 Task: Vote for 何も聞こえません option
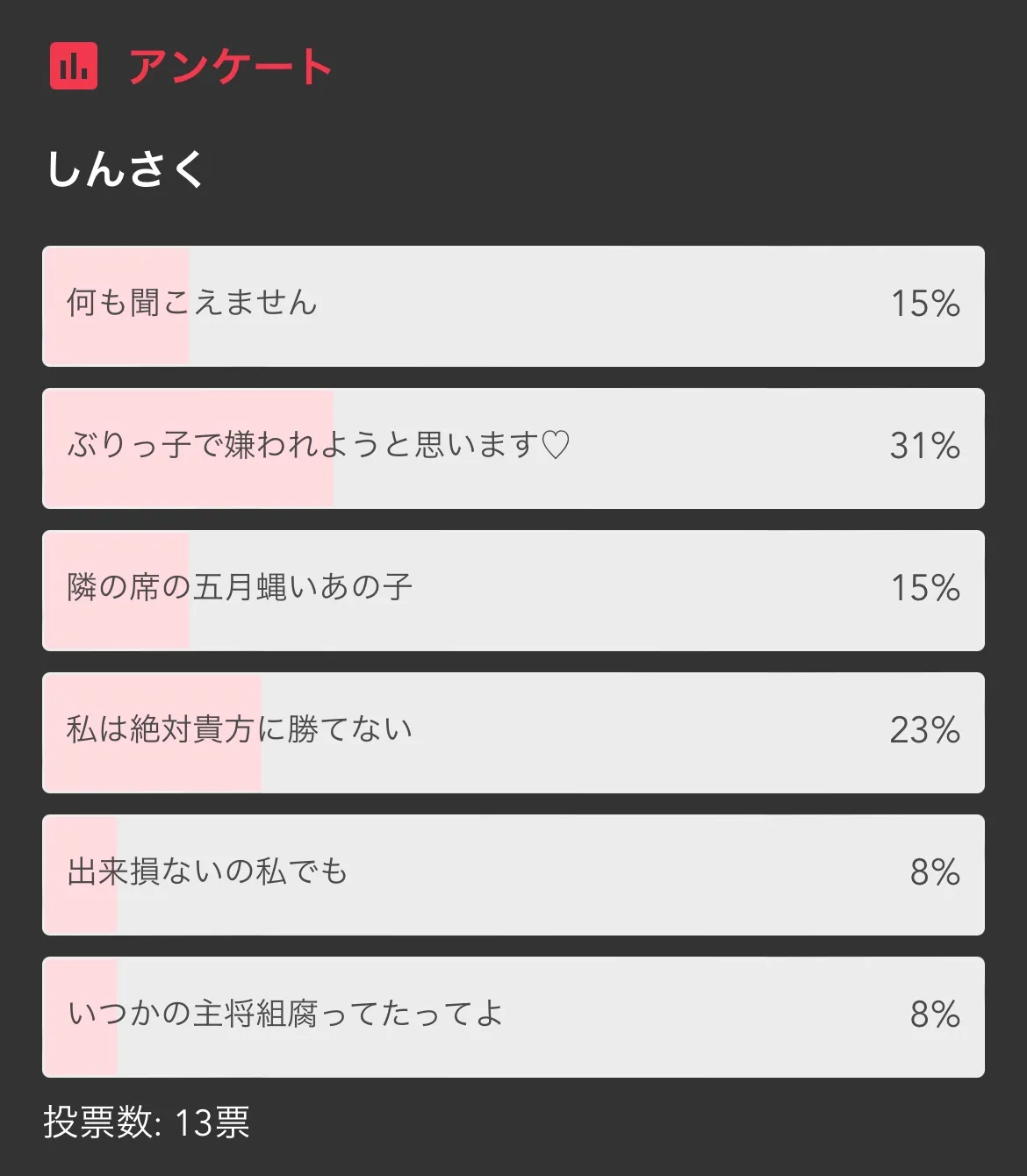[x=513, y=306]
